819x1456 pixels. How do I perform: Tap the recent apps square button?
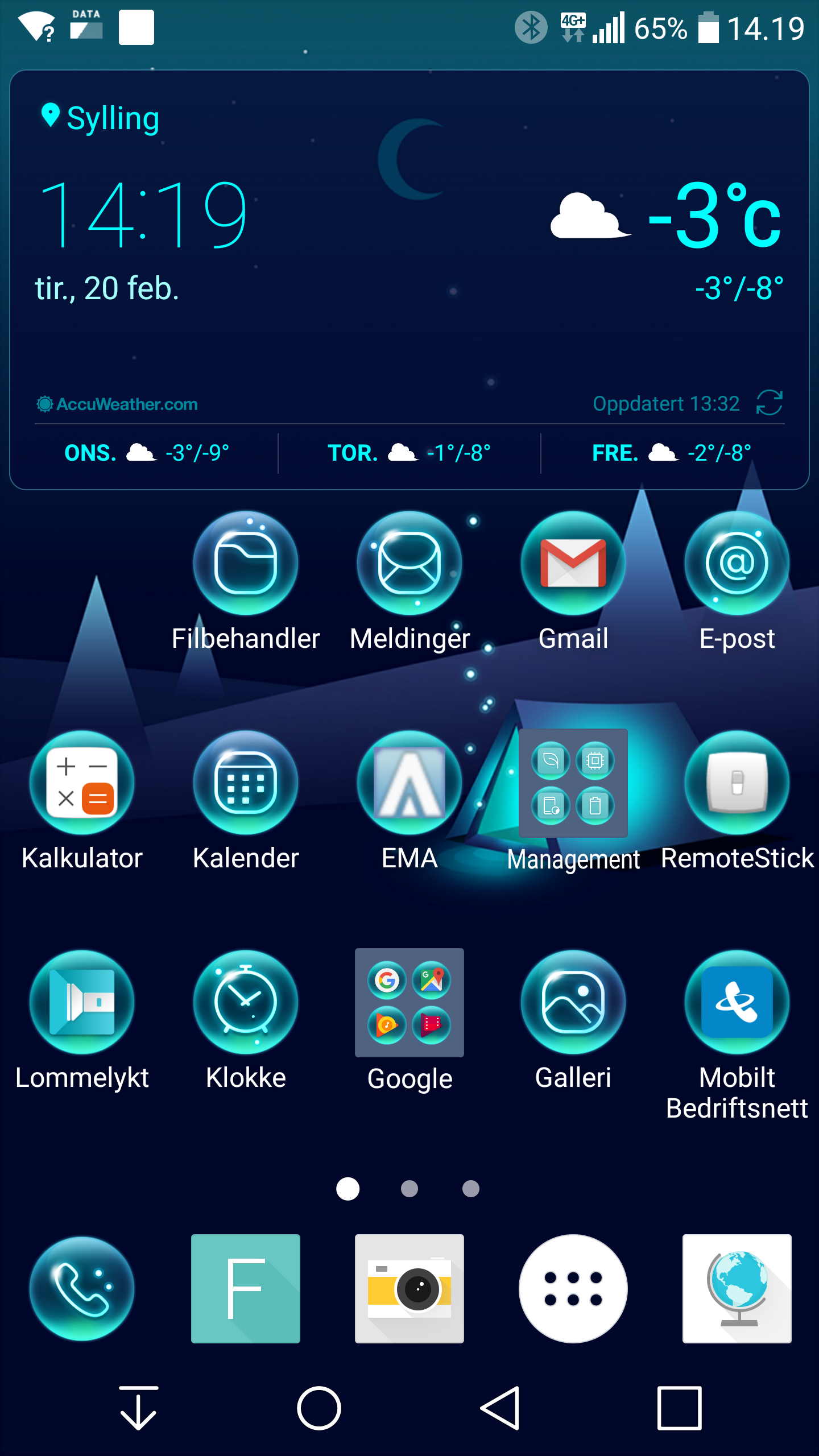coord(679,1408)
